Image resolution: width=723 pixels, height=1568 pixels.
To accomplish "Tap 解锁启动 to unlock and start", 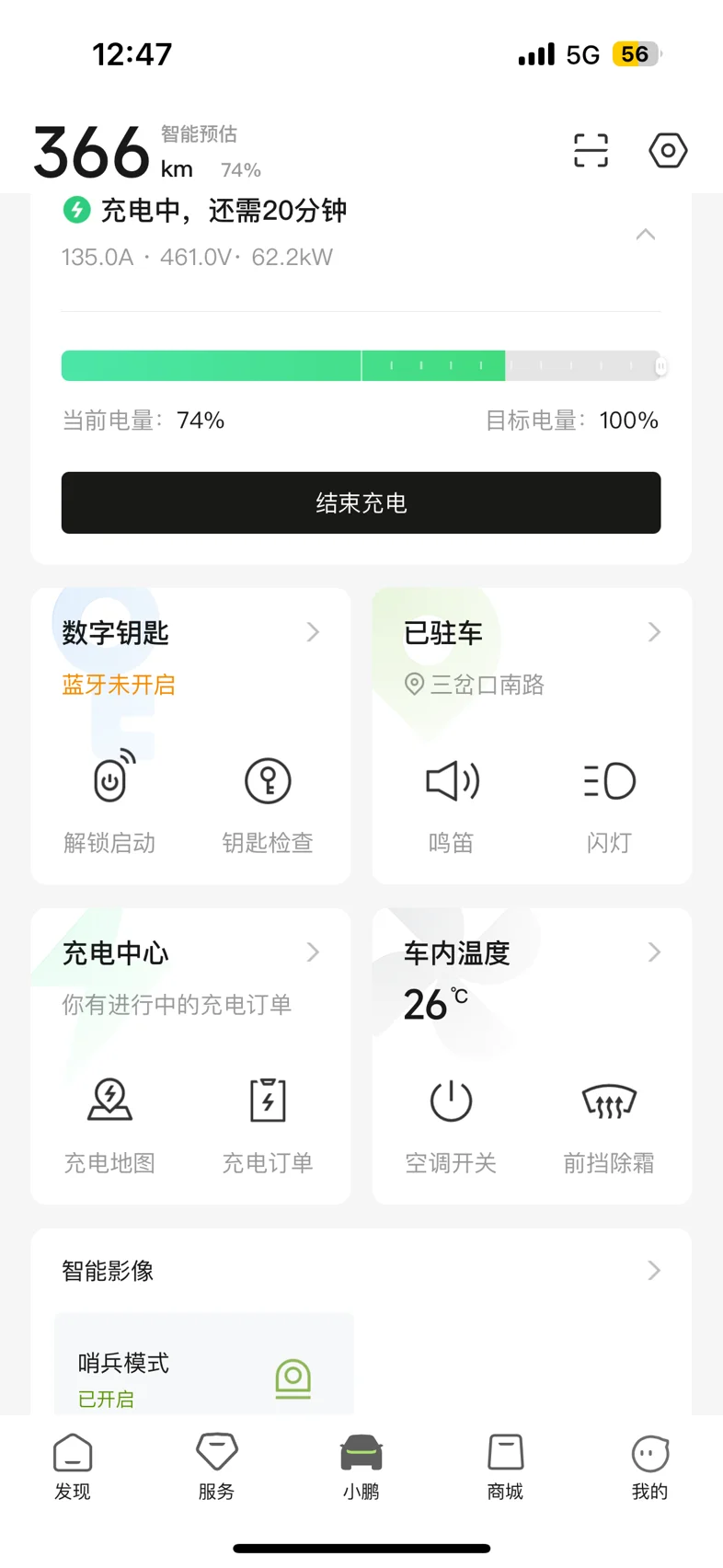I will [109, 801].
